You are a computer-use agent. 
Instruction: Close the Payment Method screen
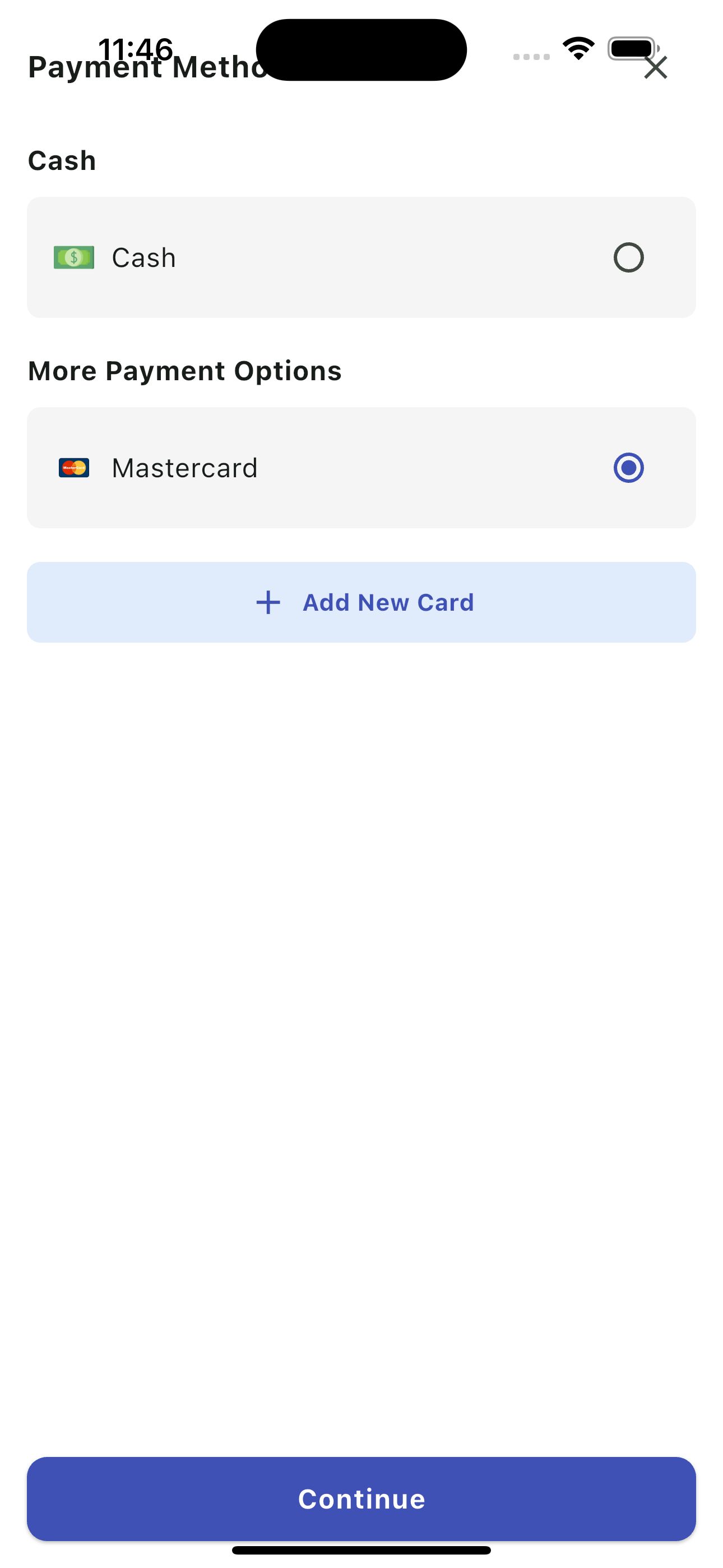tap(655, 67)
